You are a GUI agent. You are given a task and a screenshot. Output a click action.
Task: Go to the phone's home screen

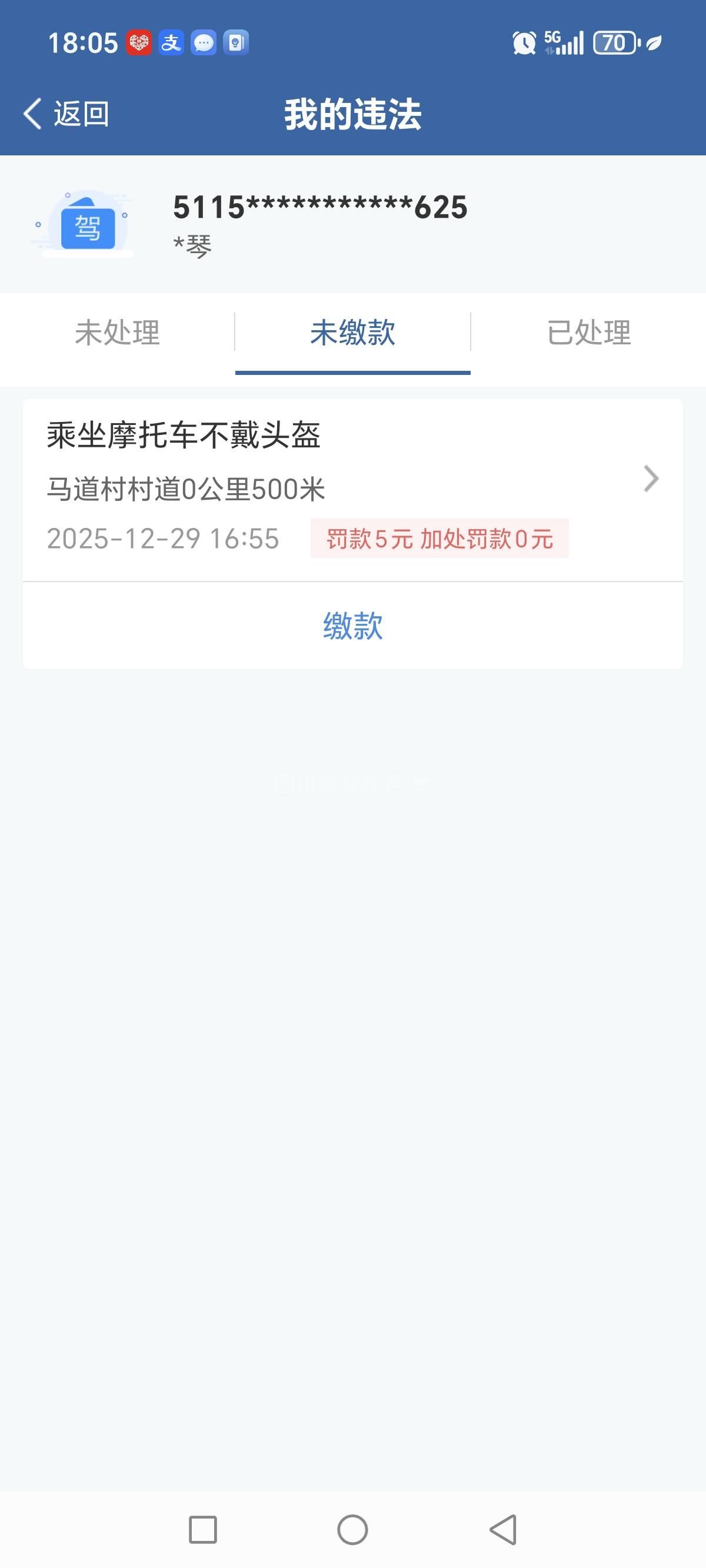[x=352, y=1530]
